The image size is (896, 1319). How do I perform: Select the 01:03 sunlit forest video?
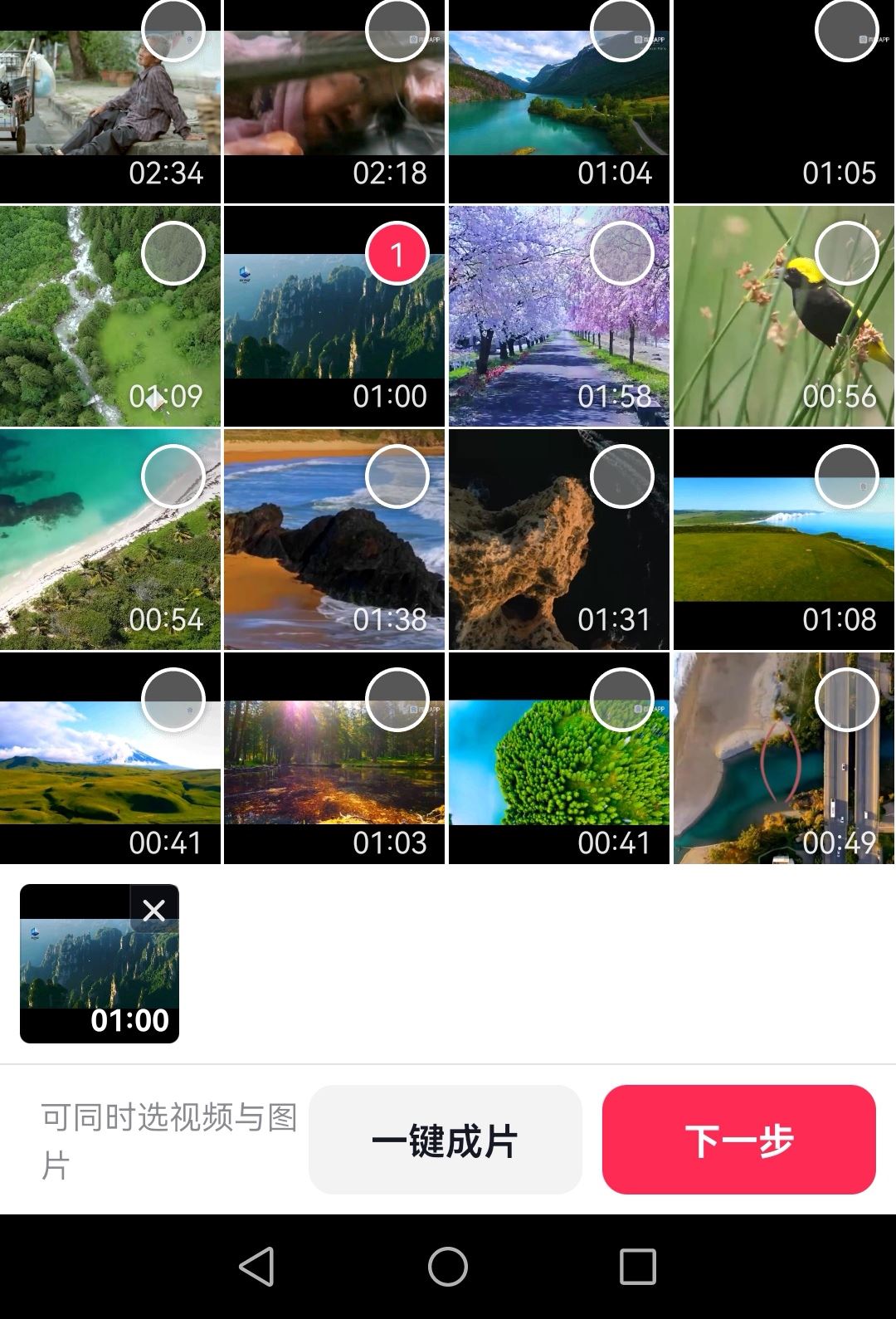(397, 700)
